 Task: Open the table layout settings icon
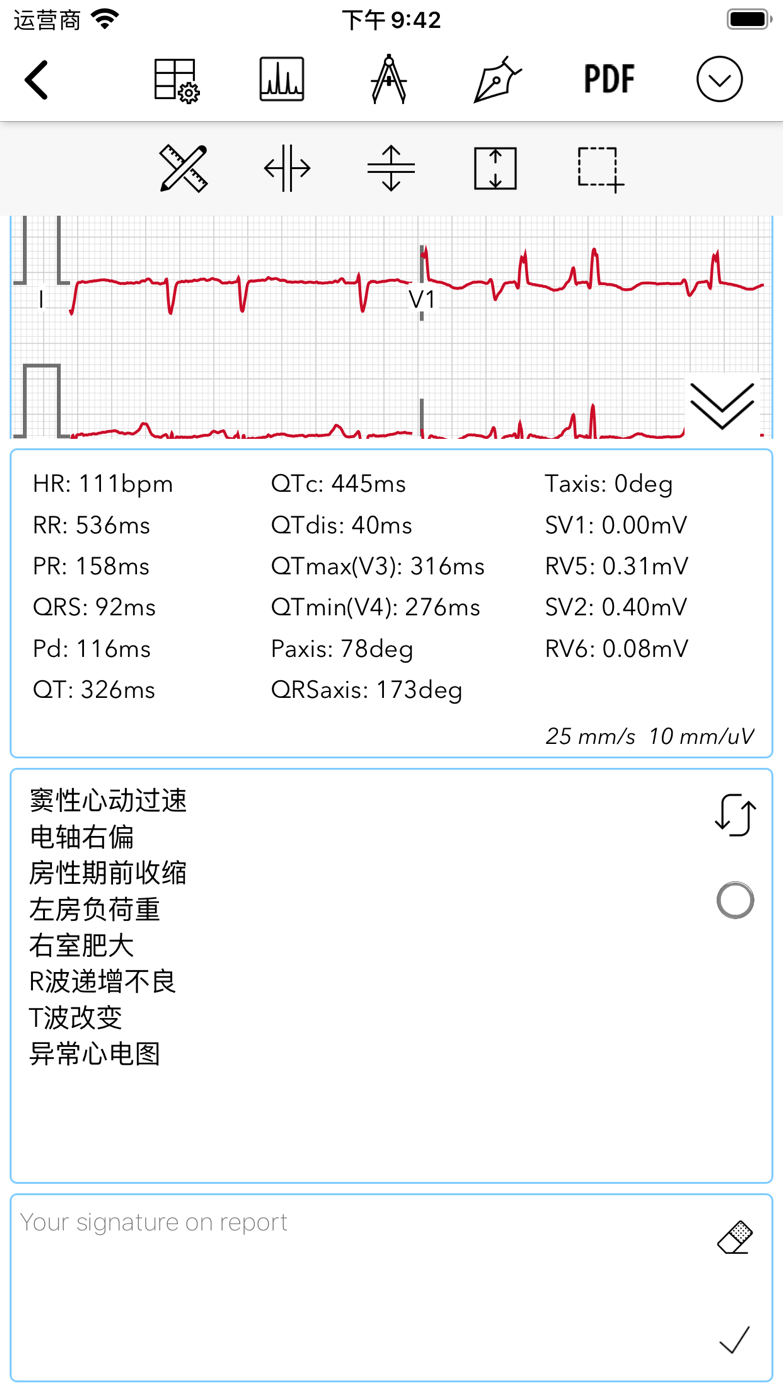coord(177,80)
